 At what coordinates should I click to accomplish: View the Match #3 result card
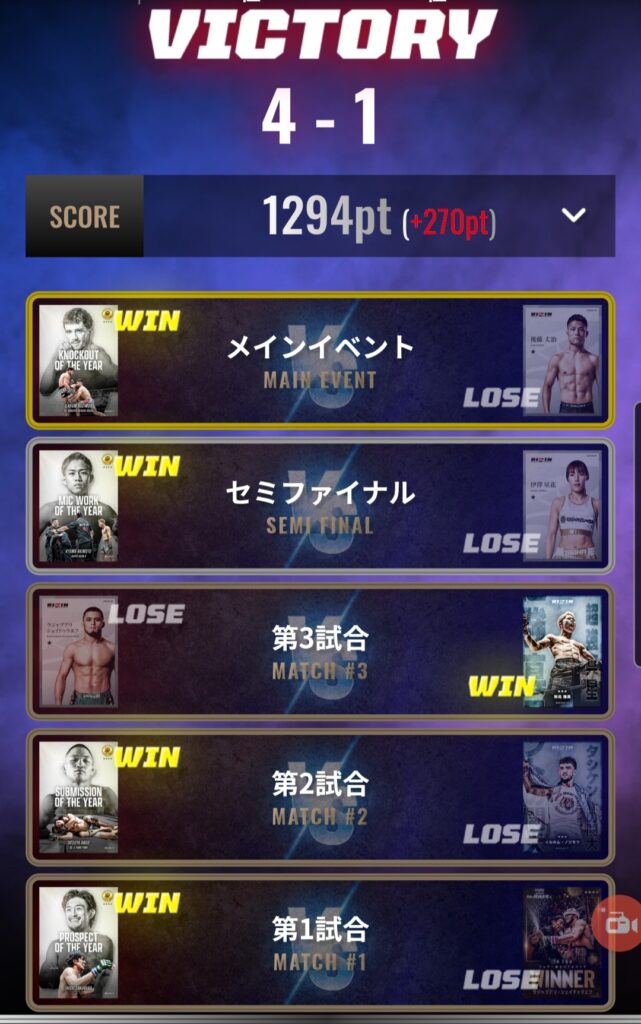tap(320, 652)
